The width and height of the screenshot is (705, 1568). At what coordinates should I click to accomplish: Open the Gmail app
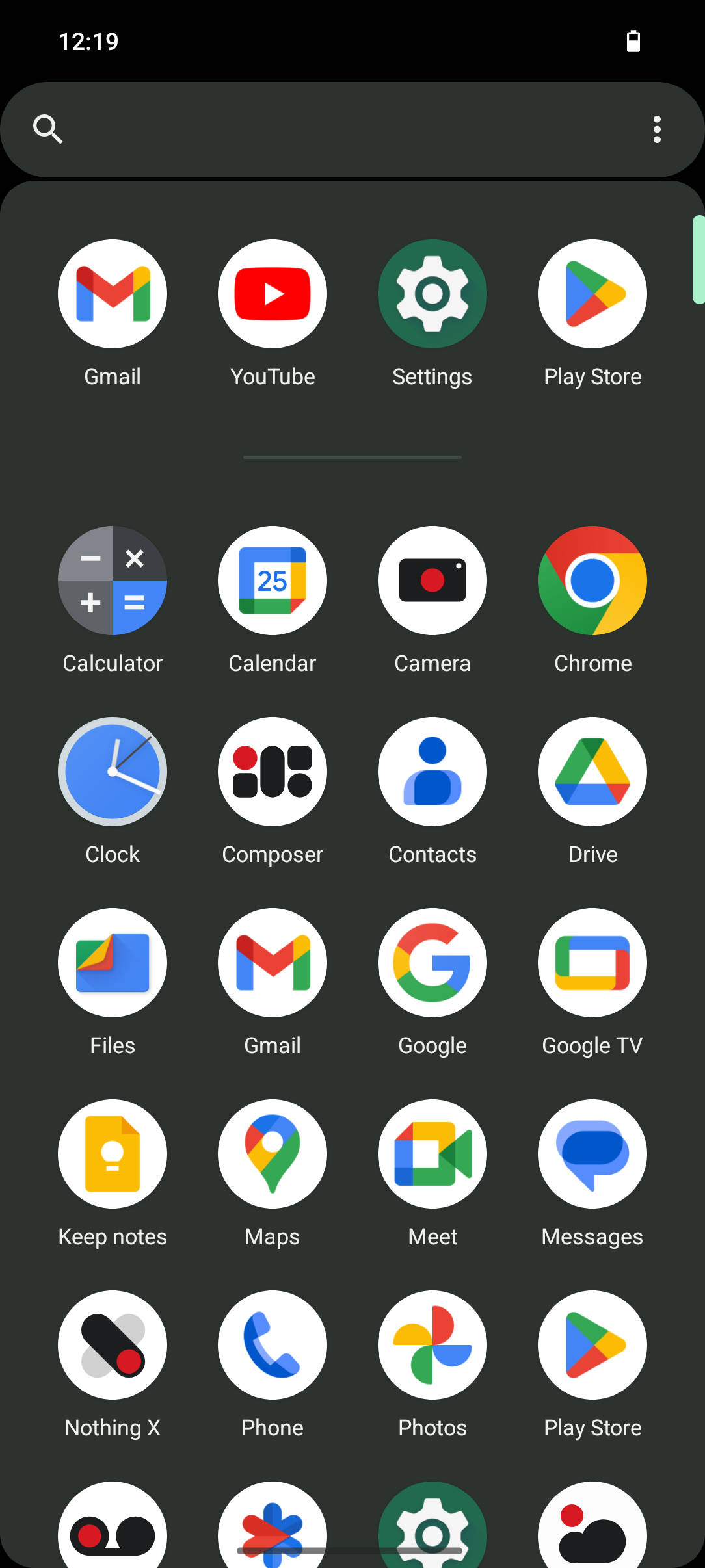pyautogui.click(x=112, y=294)
